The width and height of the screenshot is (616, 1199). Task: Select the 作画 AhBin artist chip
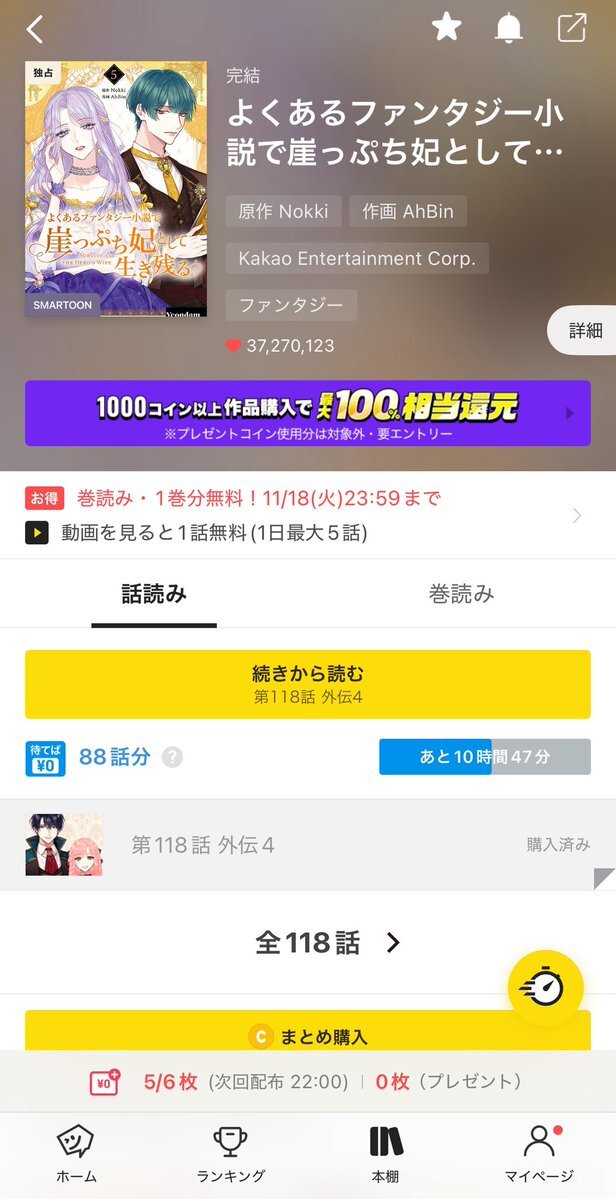408,212
